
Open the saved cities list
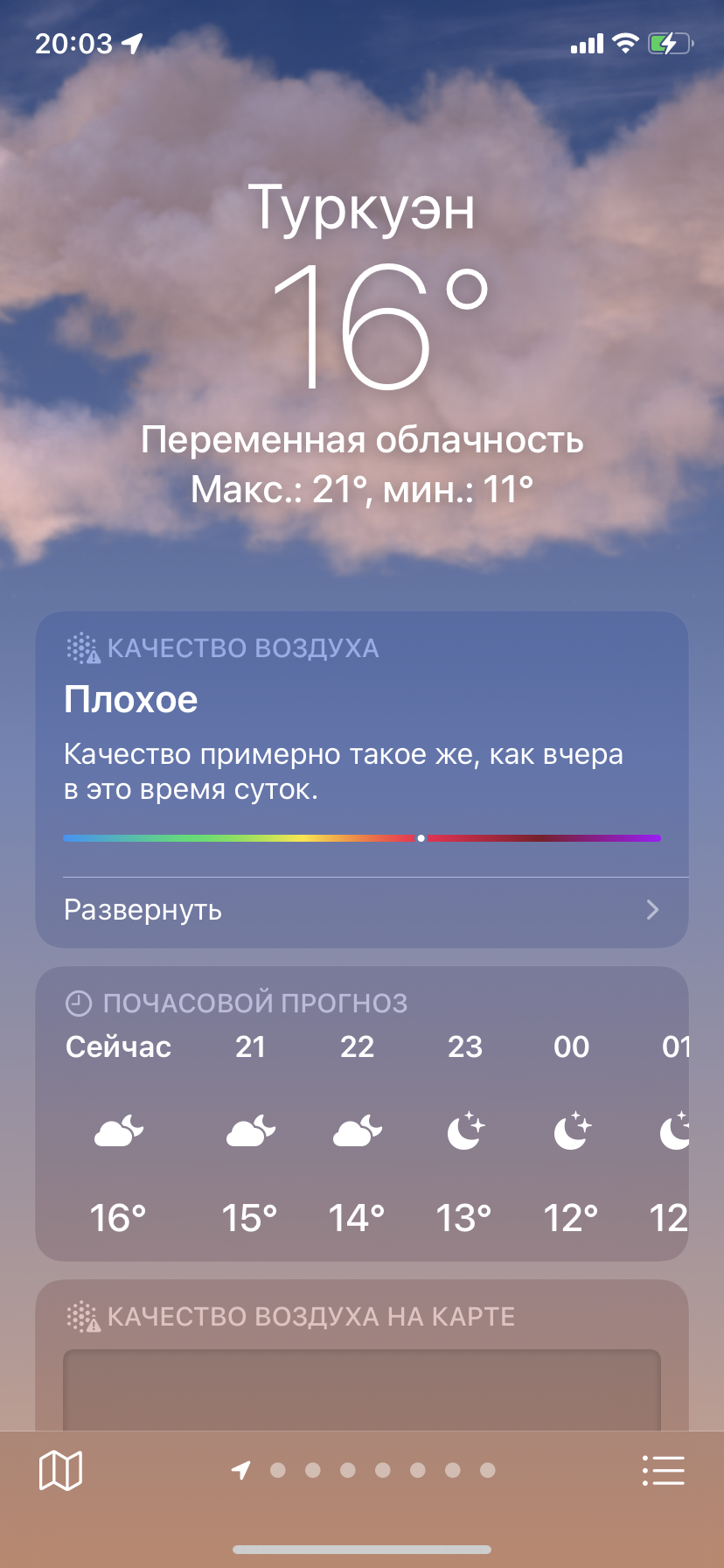[x=663, y=1470]
